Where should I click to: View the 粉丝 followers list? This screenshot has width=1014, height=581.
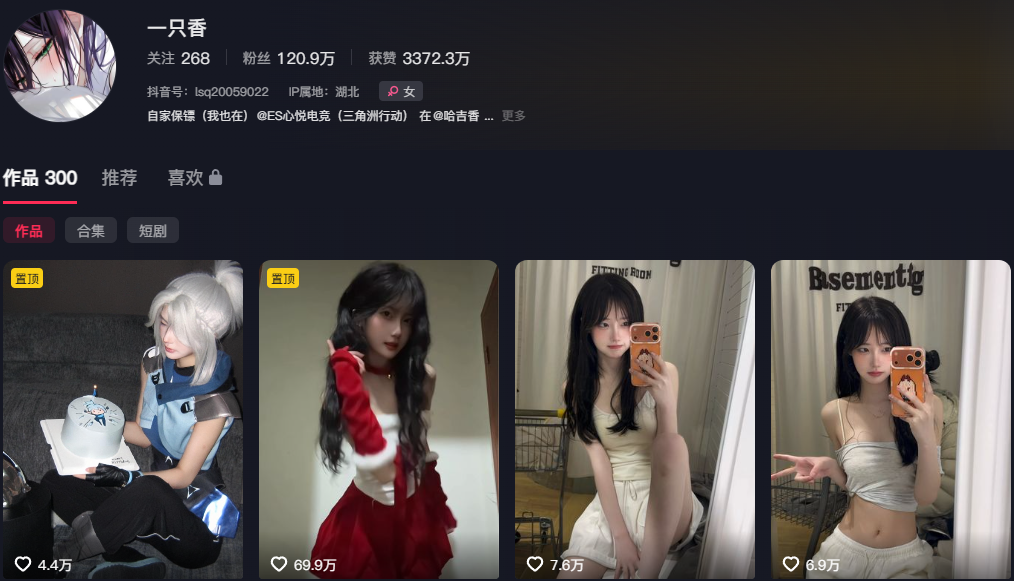point(288,59)
